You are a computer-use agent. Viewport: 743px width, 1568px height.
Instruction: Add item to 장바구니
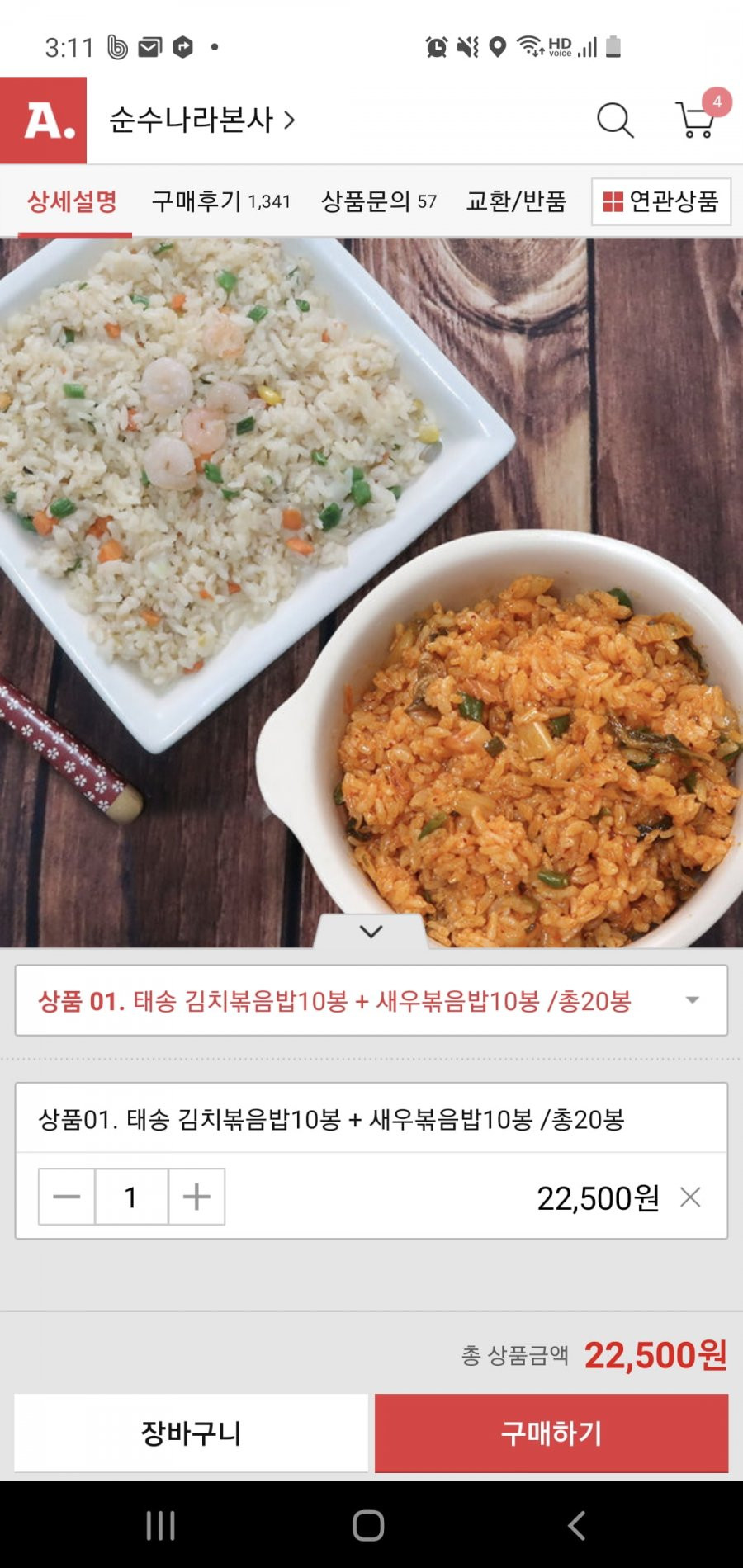(x=191, y=1433)
